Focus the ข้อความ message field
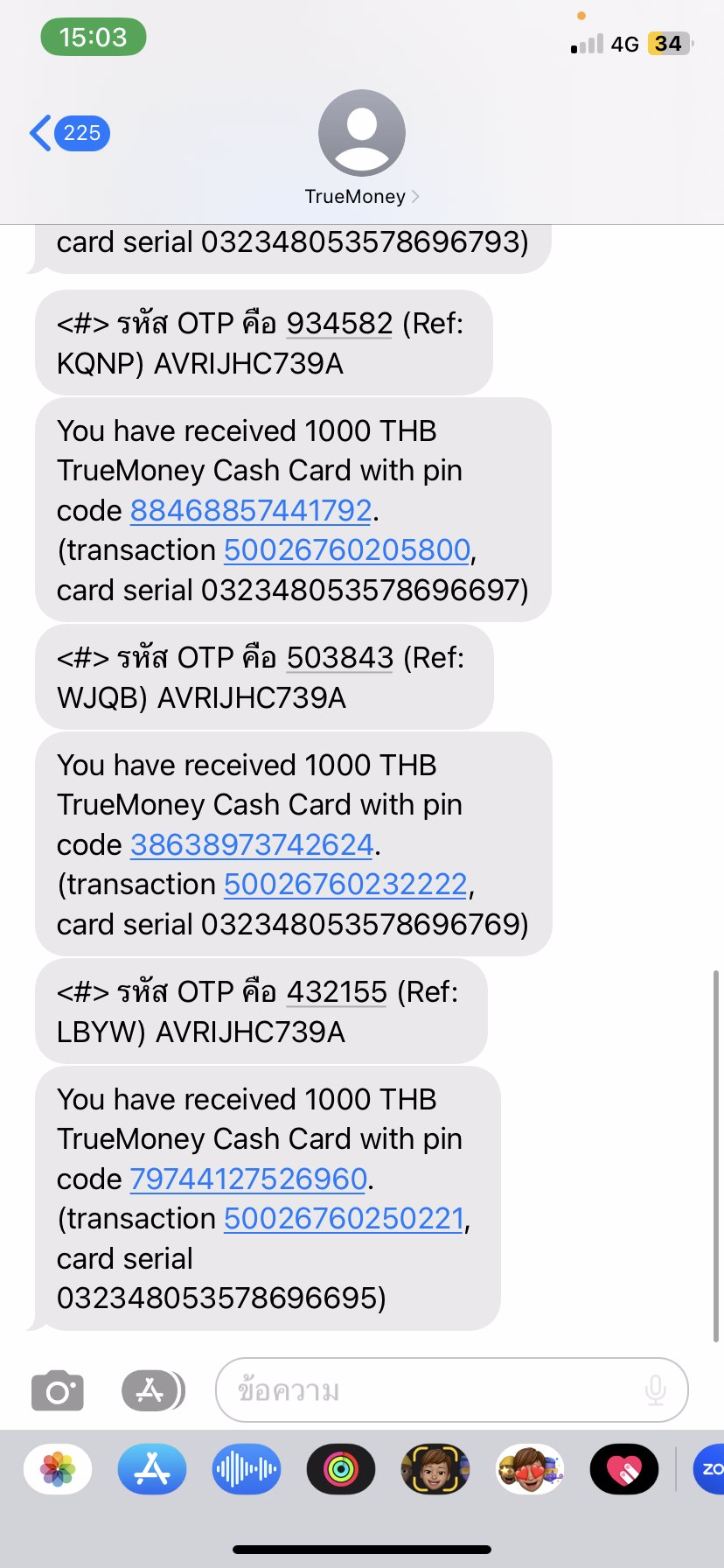Image resolution: width=724 pixels, height=1568 pixels. tap(428, 1390)
